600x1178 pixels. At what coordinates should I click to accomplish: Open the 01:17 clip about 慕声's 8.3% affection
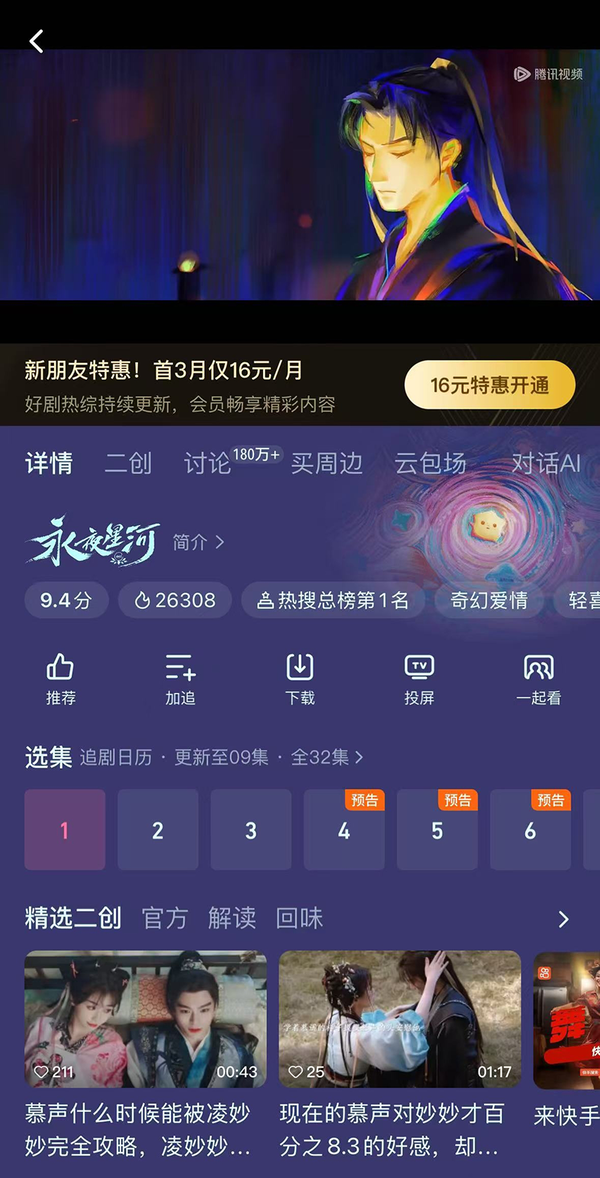tap(400, 1019)
